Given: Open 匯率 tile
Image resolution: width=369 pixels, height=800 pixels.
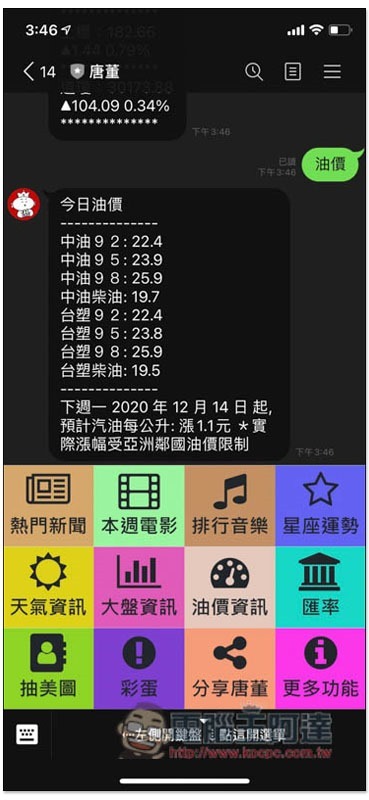Looking at the screenshot, I should pos(320,587).
